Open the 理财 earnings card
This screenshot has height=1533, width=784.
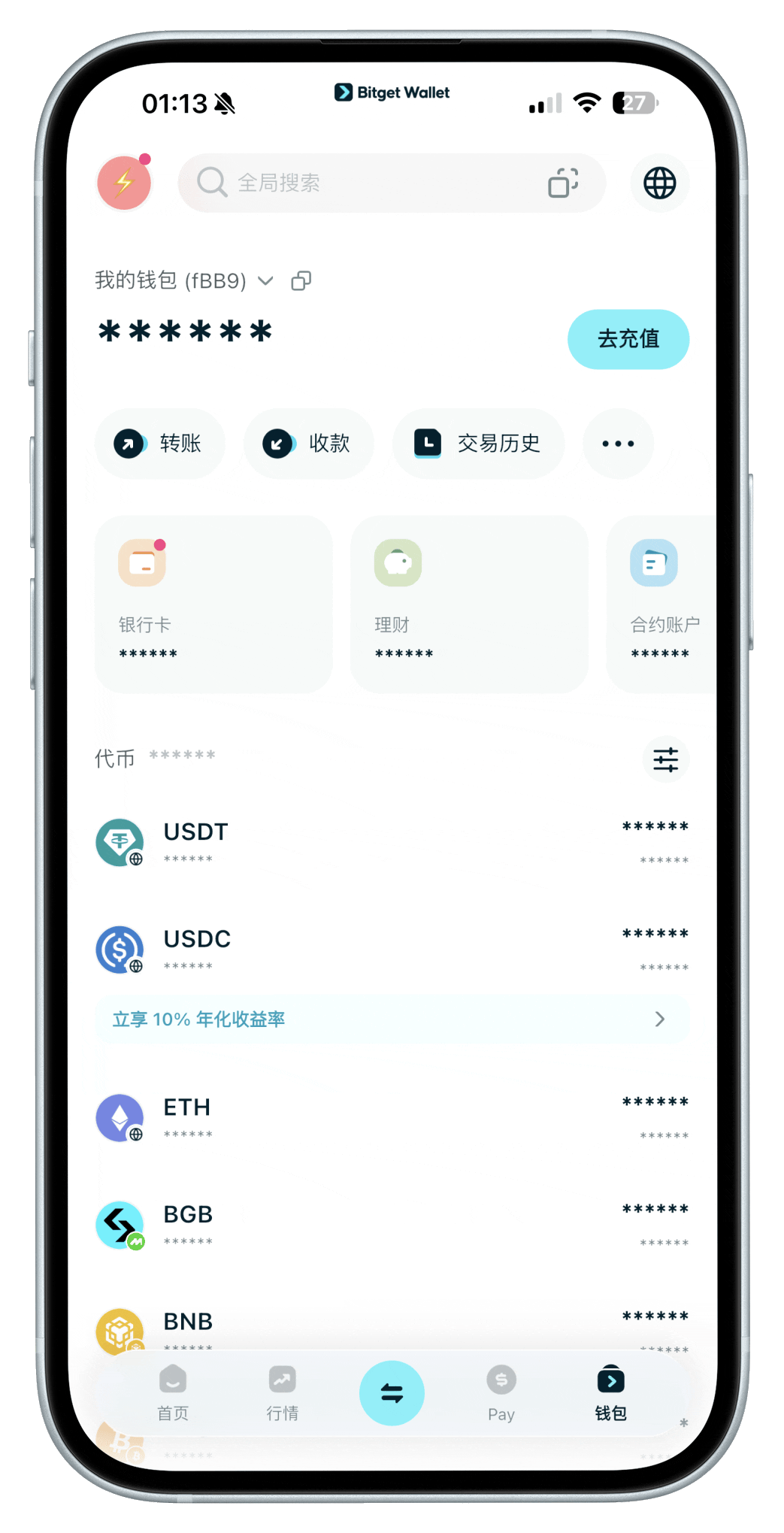coord(468,604)
